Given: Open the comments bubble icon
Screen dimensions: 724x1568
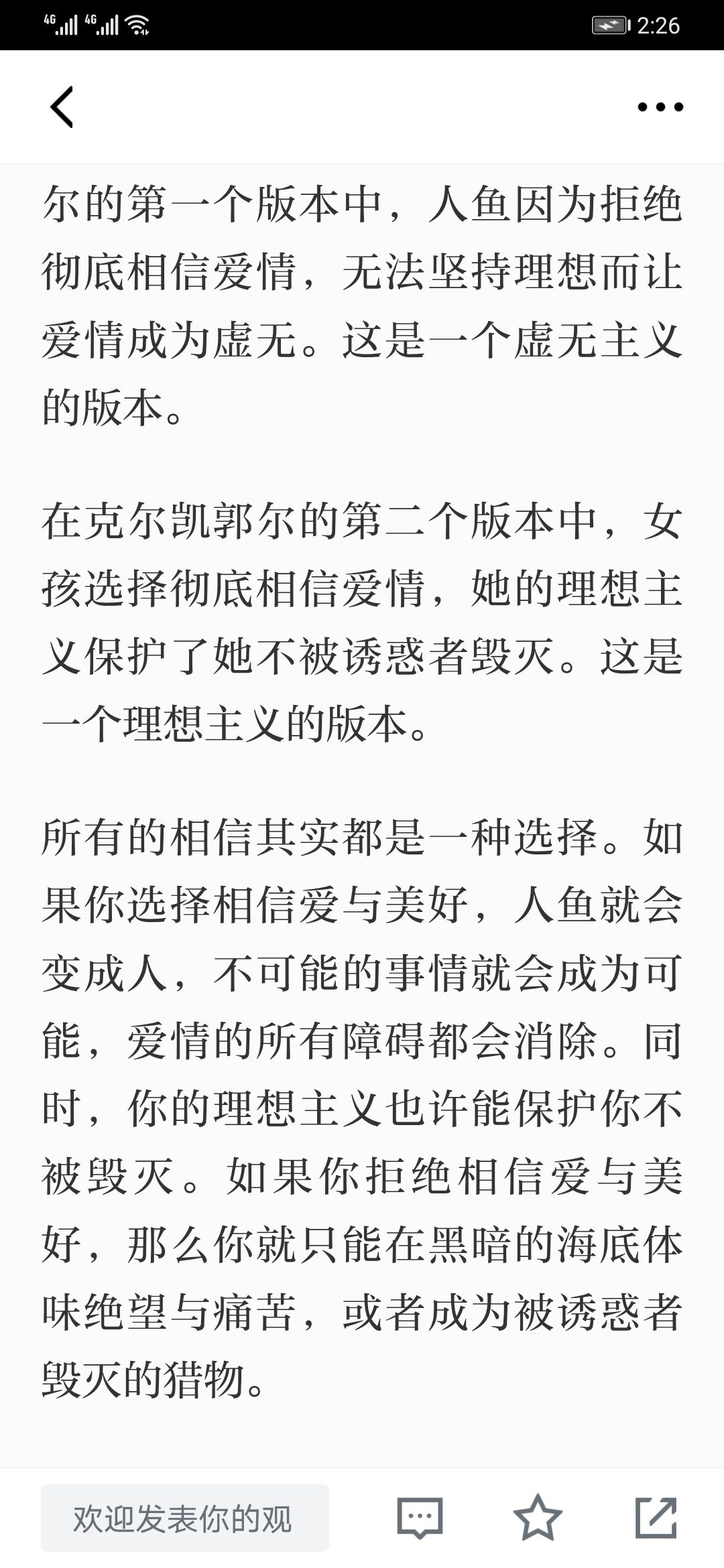Looking at the screenshot, I should [420, 1518].
